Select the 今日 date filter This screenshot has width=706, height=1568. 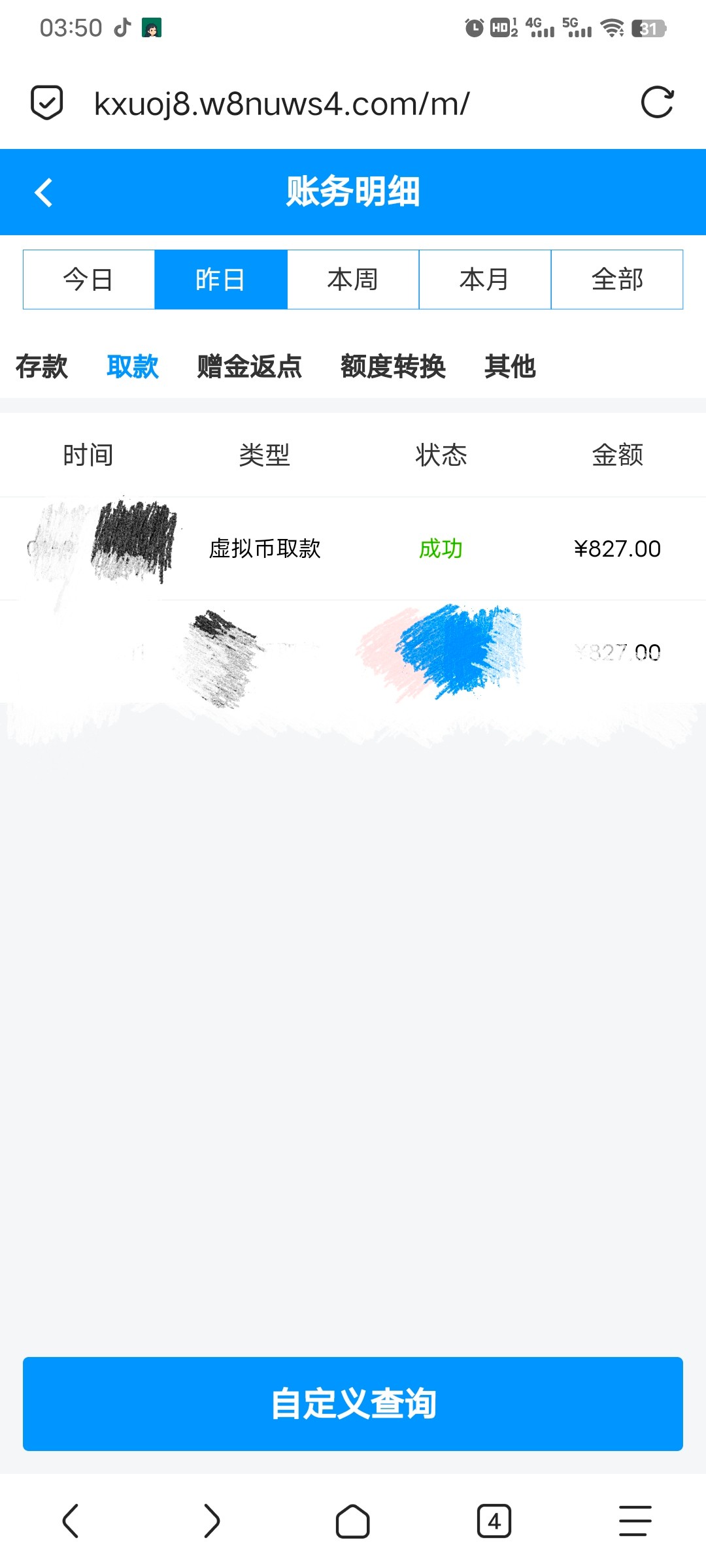(89, 280)
